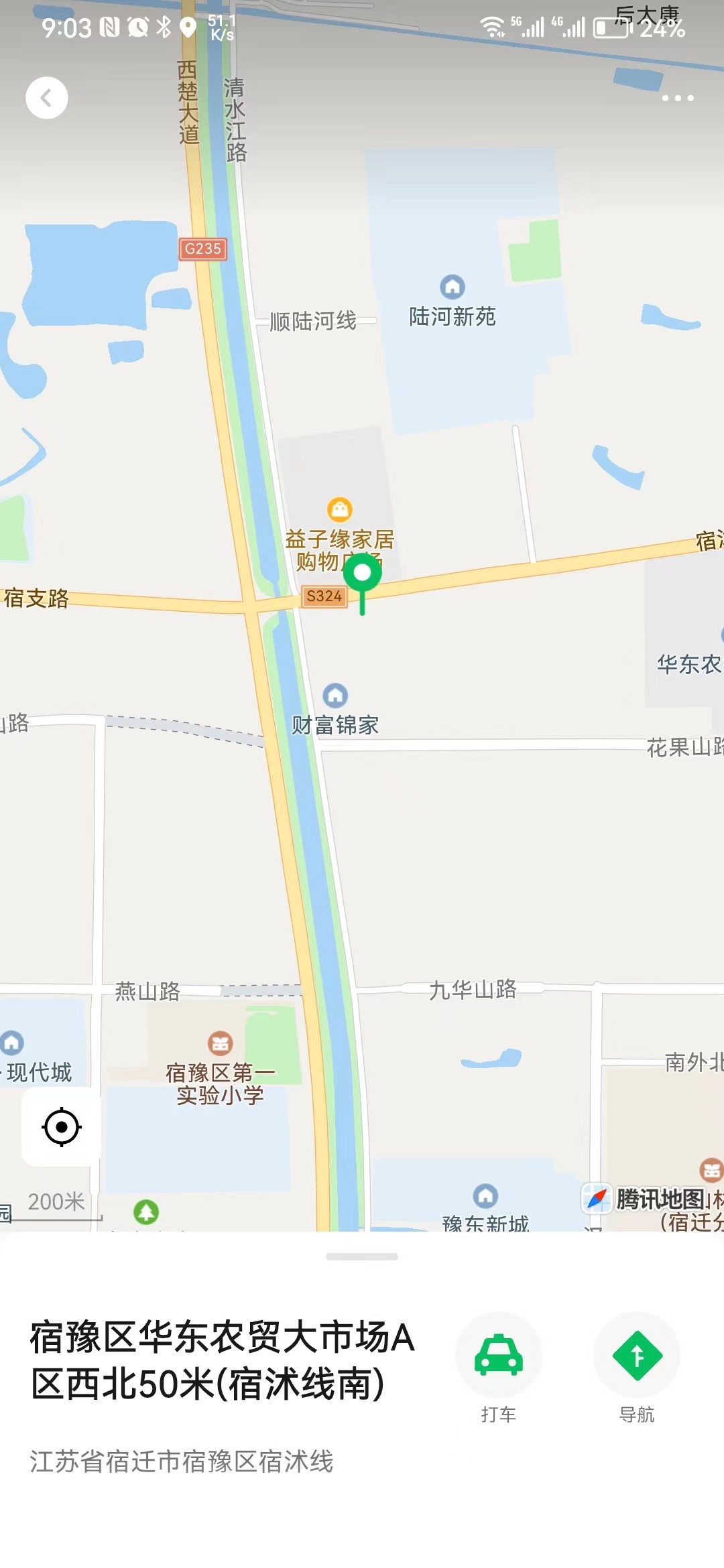The image size is (724, 1568).
Task: Go back using the top-left arrow
Action: click(x=46, y=98)
